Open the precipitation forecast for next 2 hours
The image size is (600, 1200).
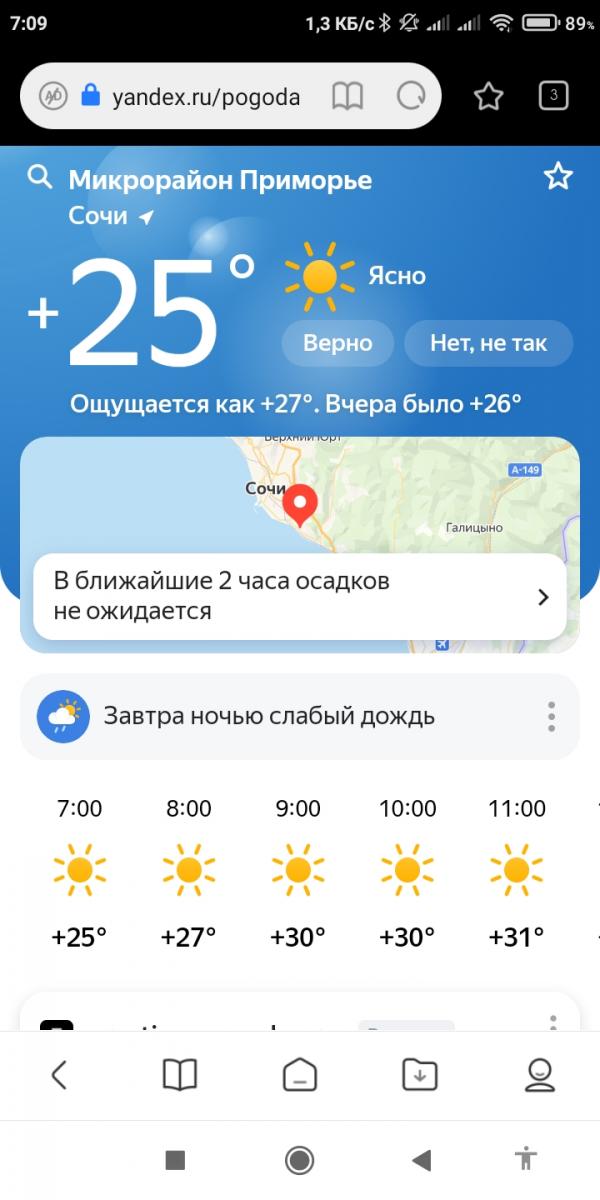300,597
